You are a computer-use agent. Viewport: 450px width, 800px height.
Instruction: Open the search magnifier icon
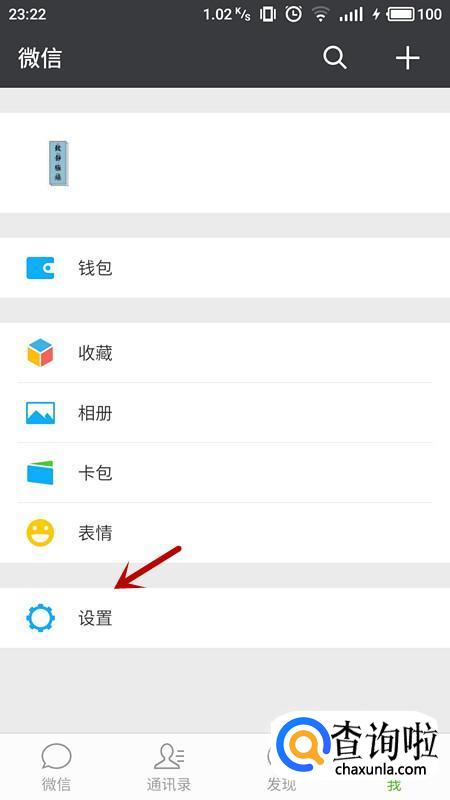point(335,58)
